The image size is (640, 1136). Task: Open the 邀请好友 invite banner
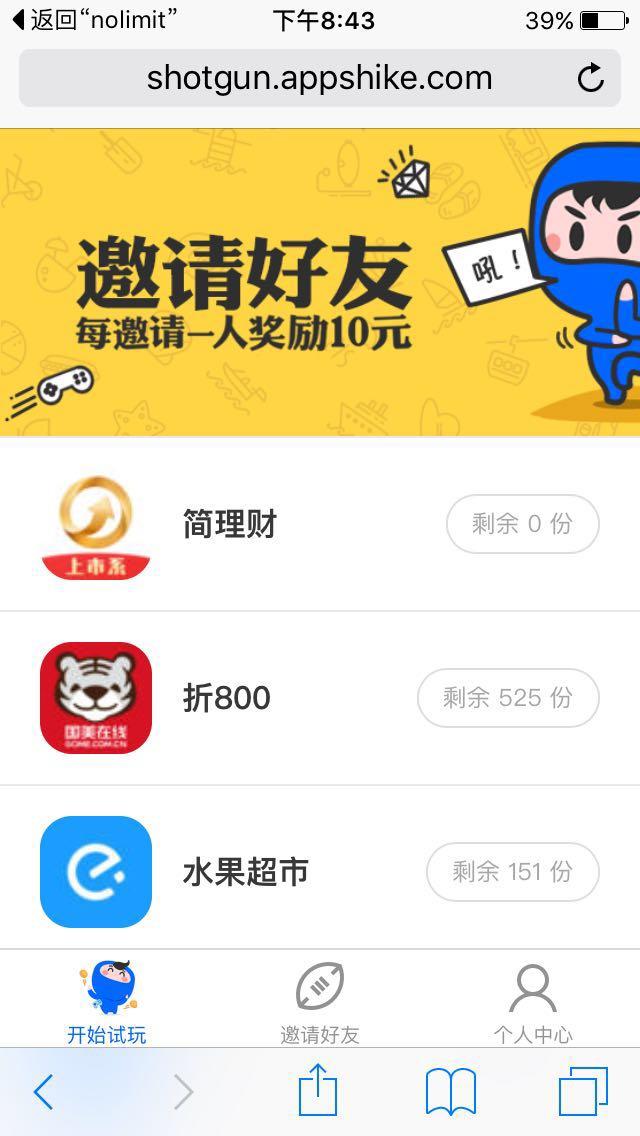320,282
